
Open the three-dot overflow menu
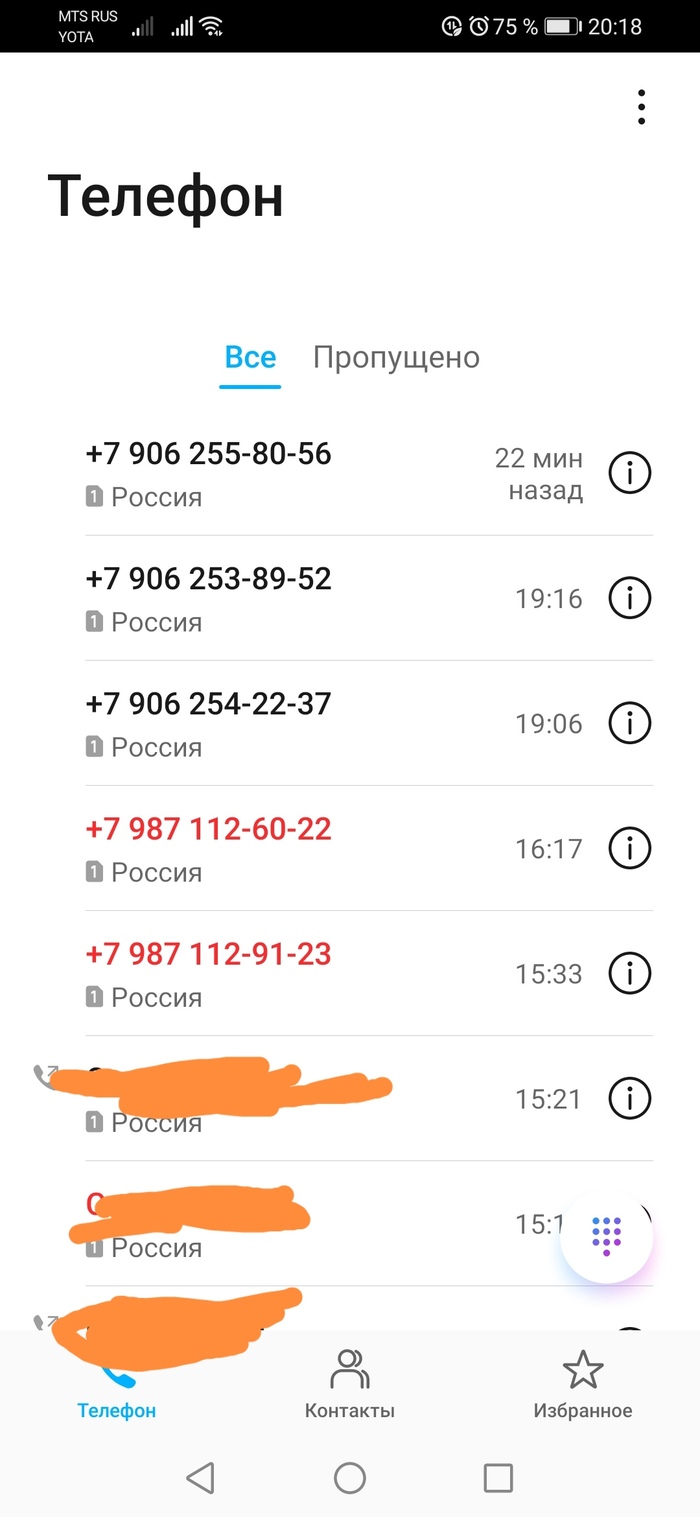coord(641,107)
